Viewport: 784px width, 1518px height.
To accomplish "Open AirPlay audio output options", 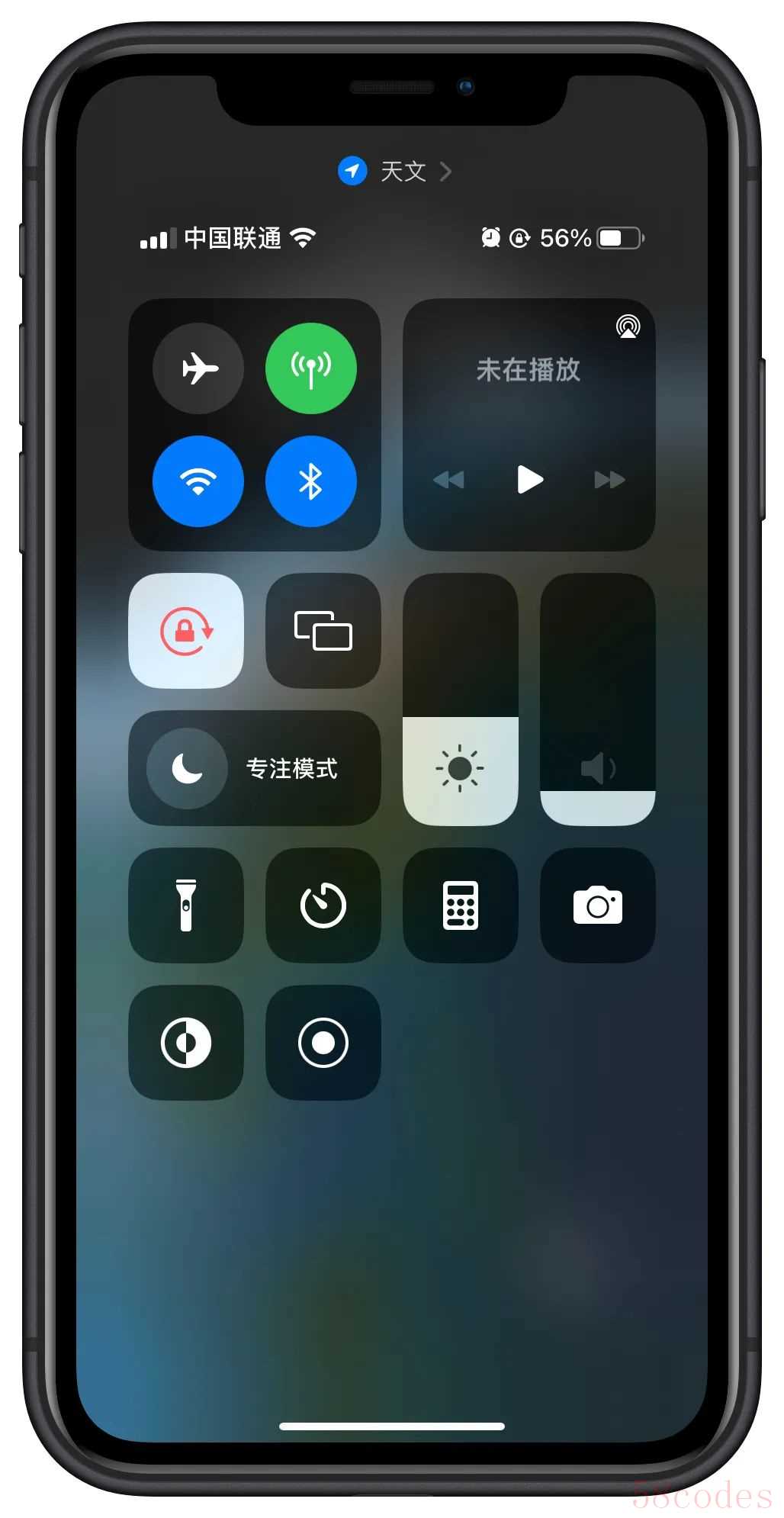I will click(628, 326).
